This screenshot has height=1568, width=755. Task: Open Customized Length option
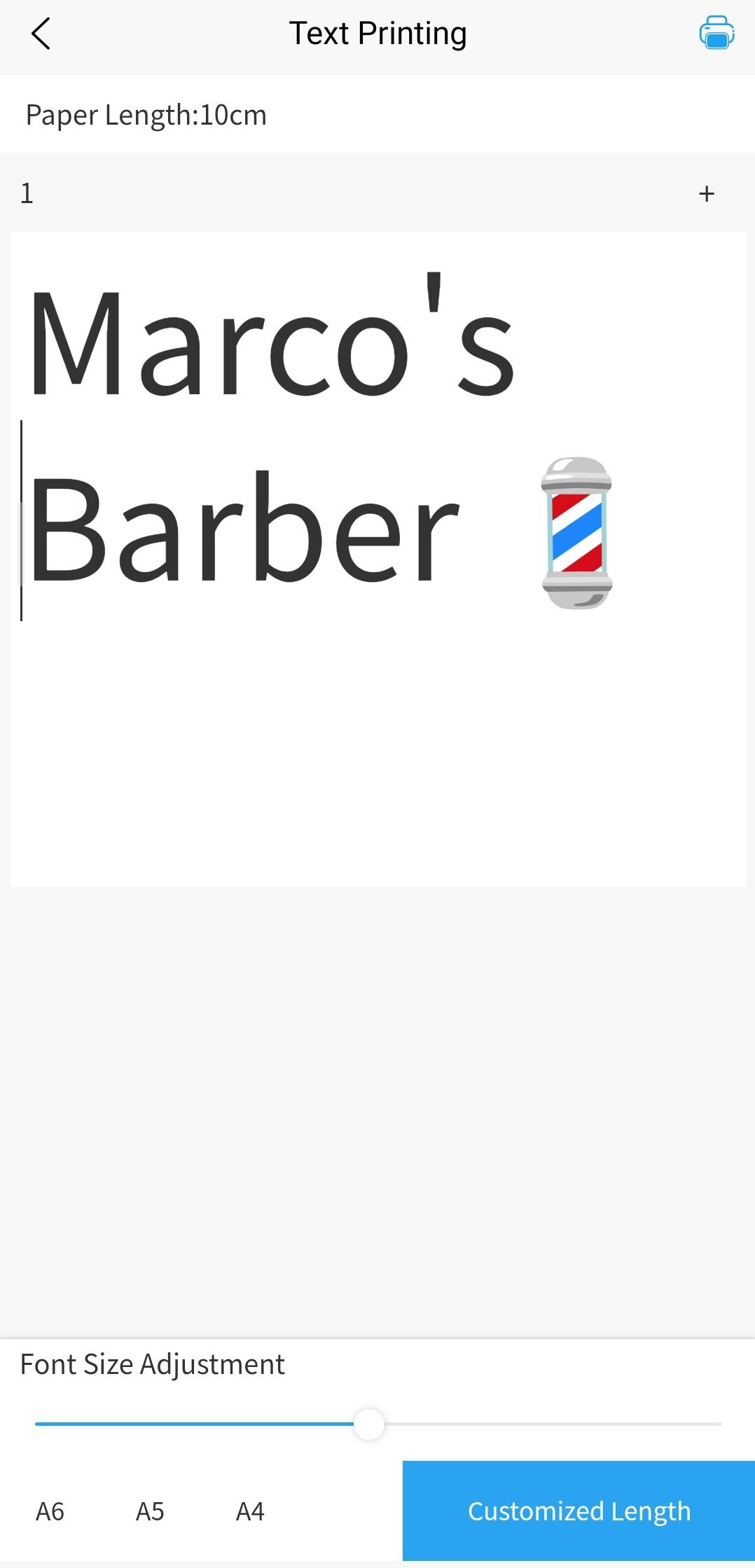click(579, 1511)
